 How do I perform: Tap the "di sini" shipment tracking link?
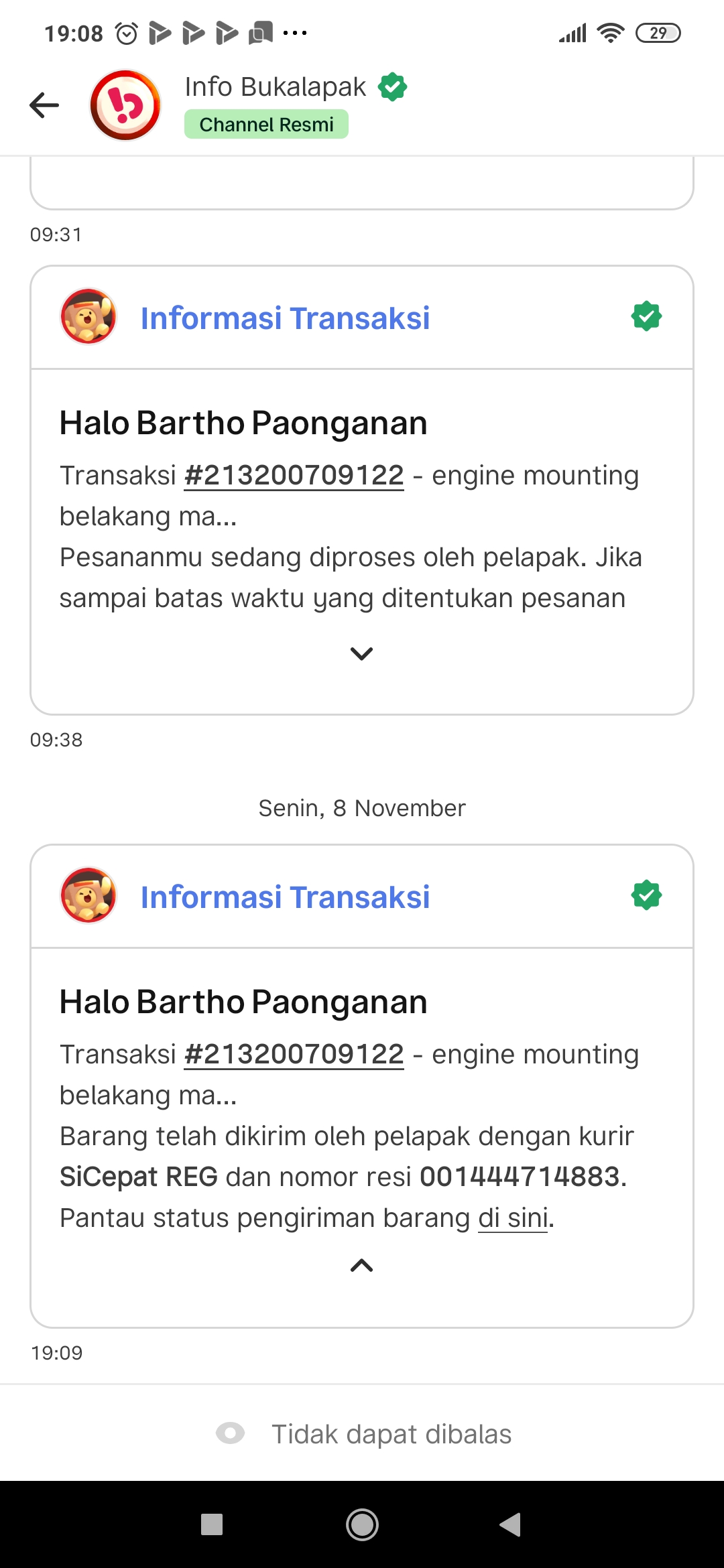click(x=513, y=1218)
